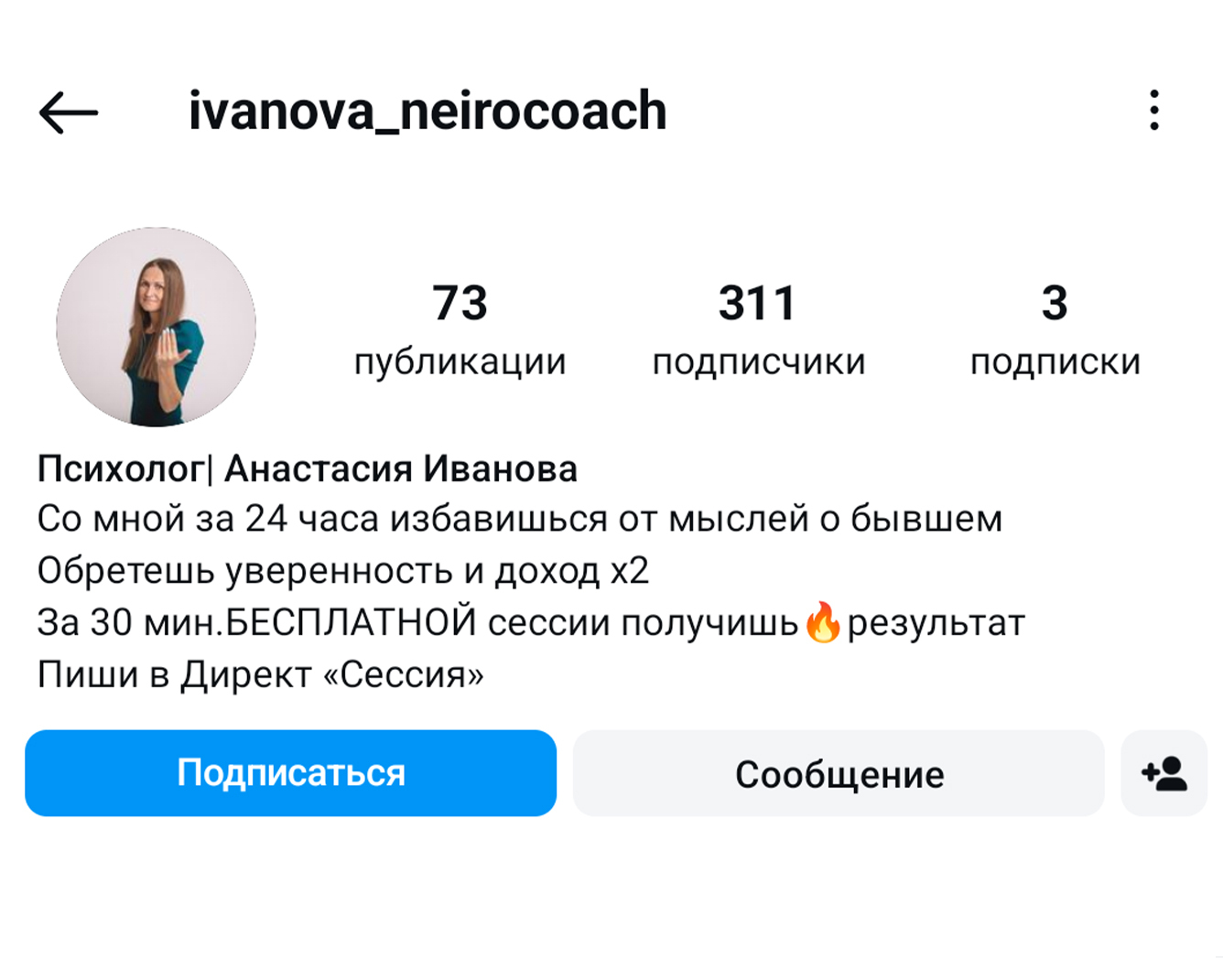Open suggested accounts via add-person icon
The width and height of the screenshot is (1223, 980).
click(x=1163, y=774)
